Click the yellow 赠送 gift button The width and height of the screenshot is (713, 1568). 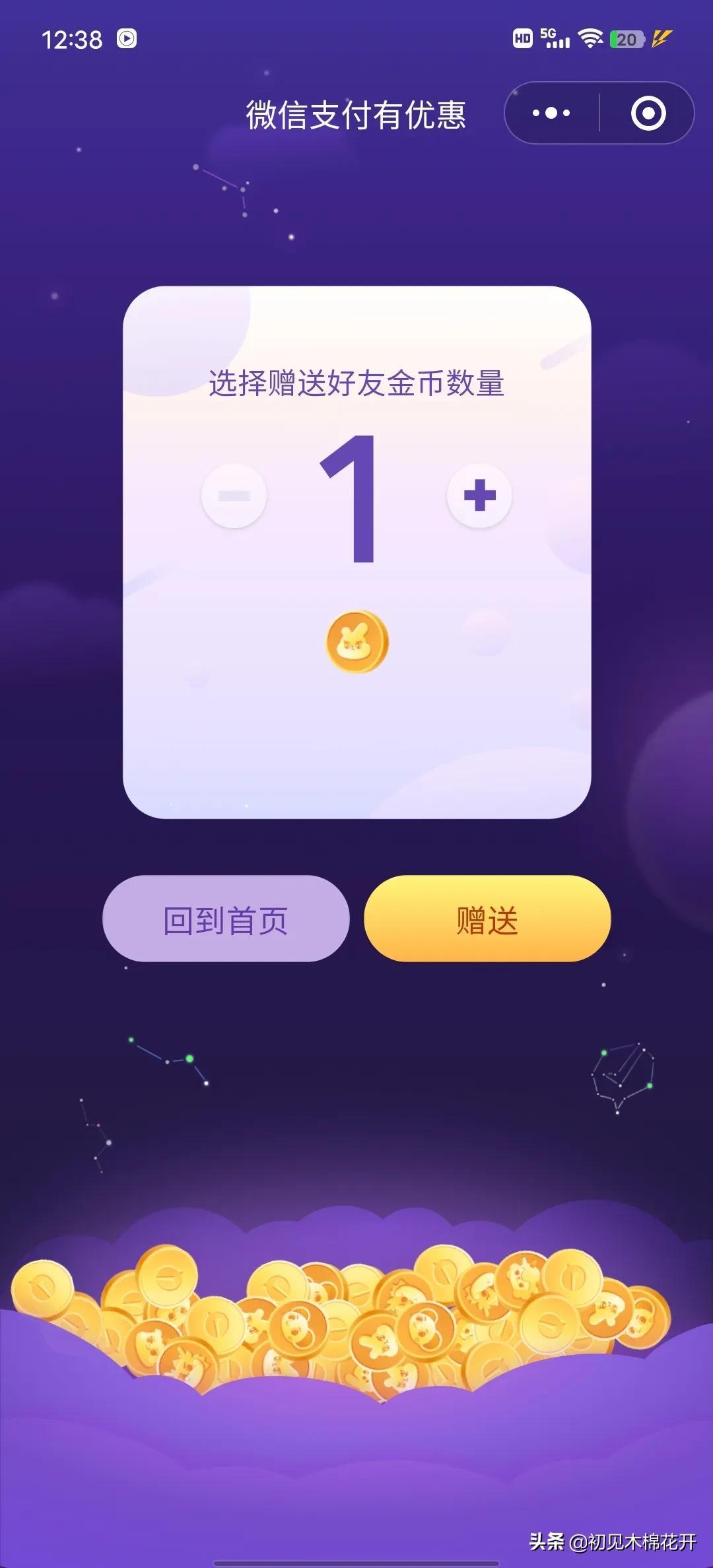(485, 919)
